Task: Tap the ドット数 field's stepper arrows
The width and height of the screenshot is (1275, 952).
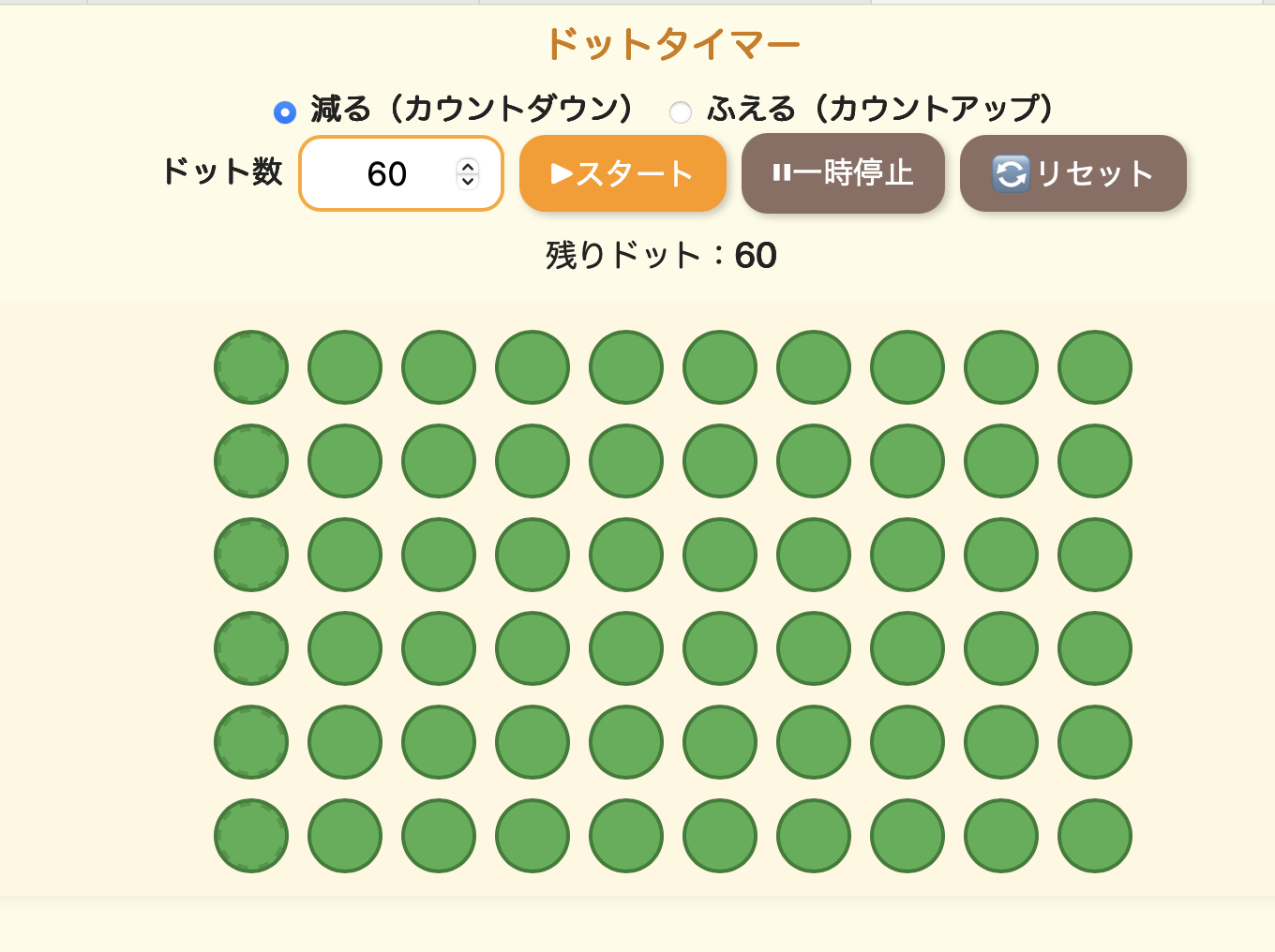Action: point(468,173)
